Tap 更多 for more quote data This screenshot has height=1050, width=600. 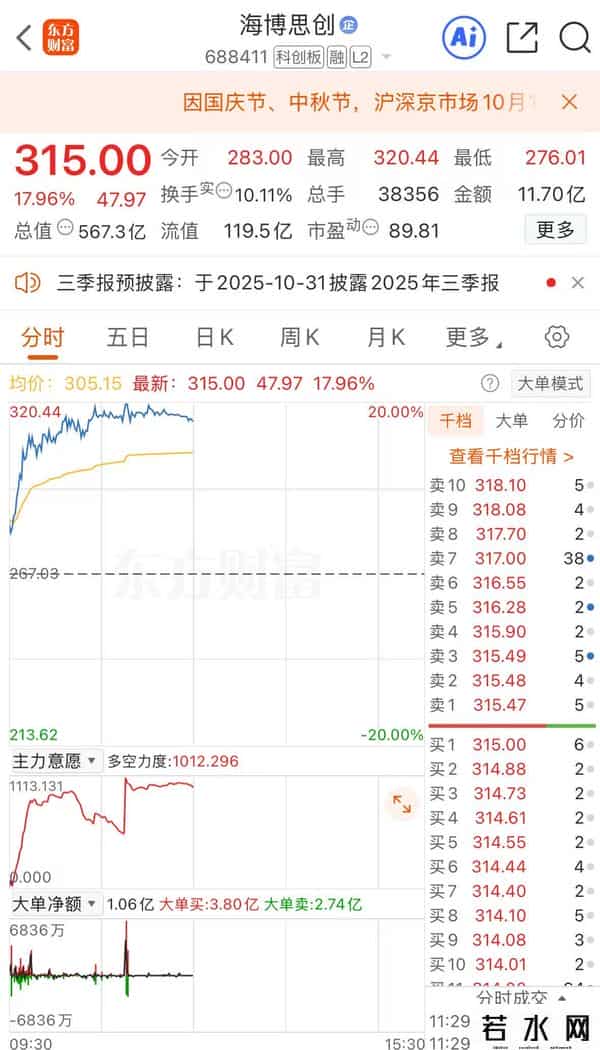pos(555,230)
